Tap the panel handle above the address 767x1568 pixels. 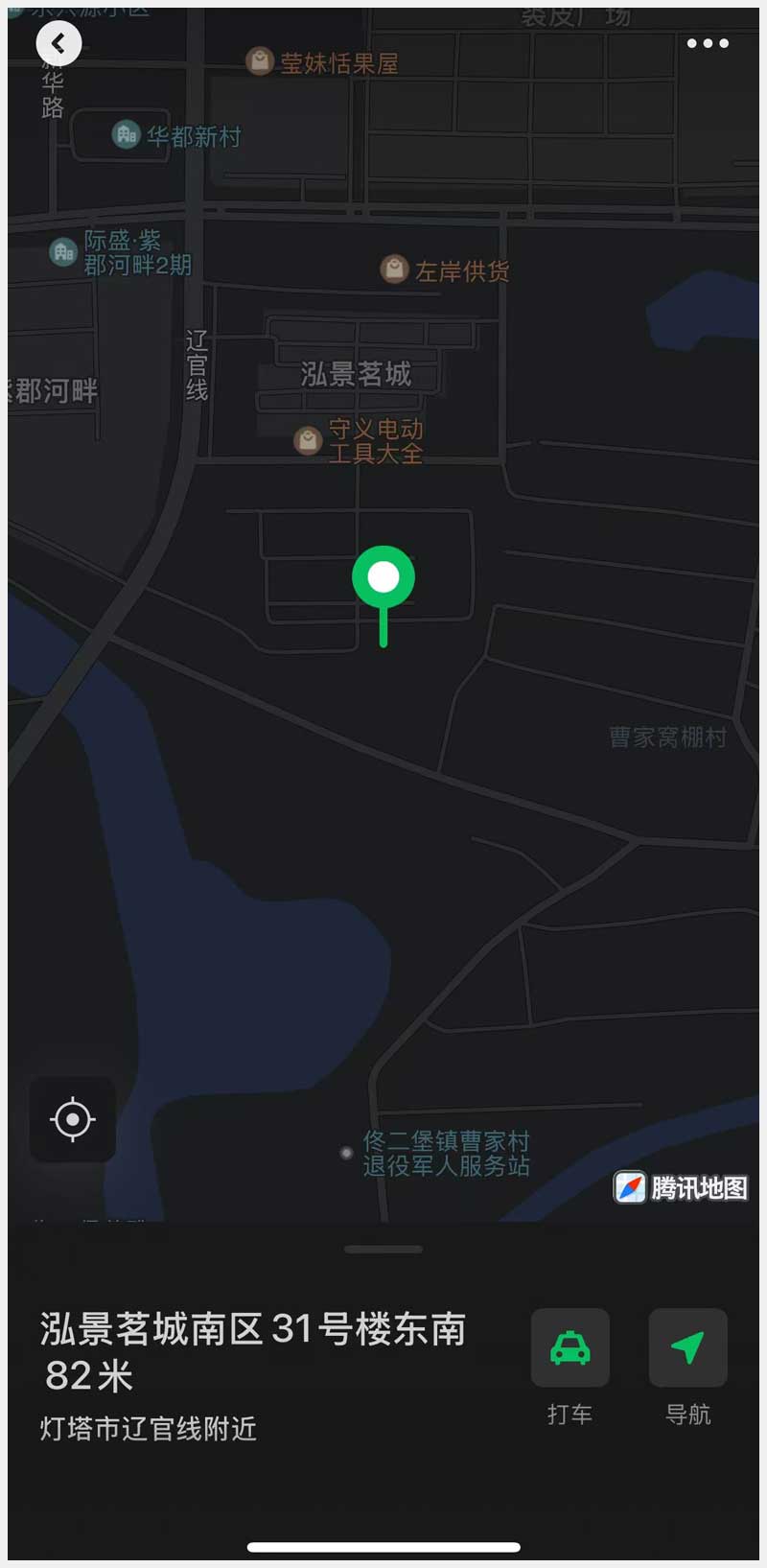coord(383,1250)
